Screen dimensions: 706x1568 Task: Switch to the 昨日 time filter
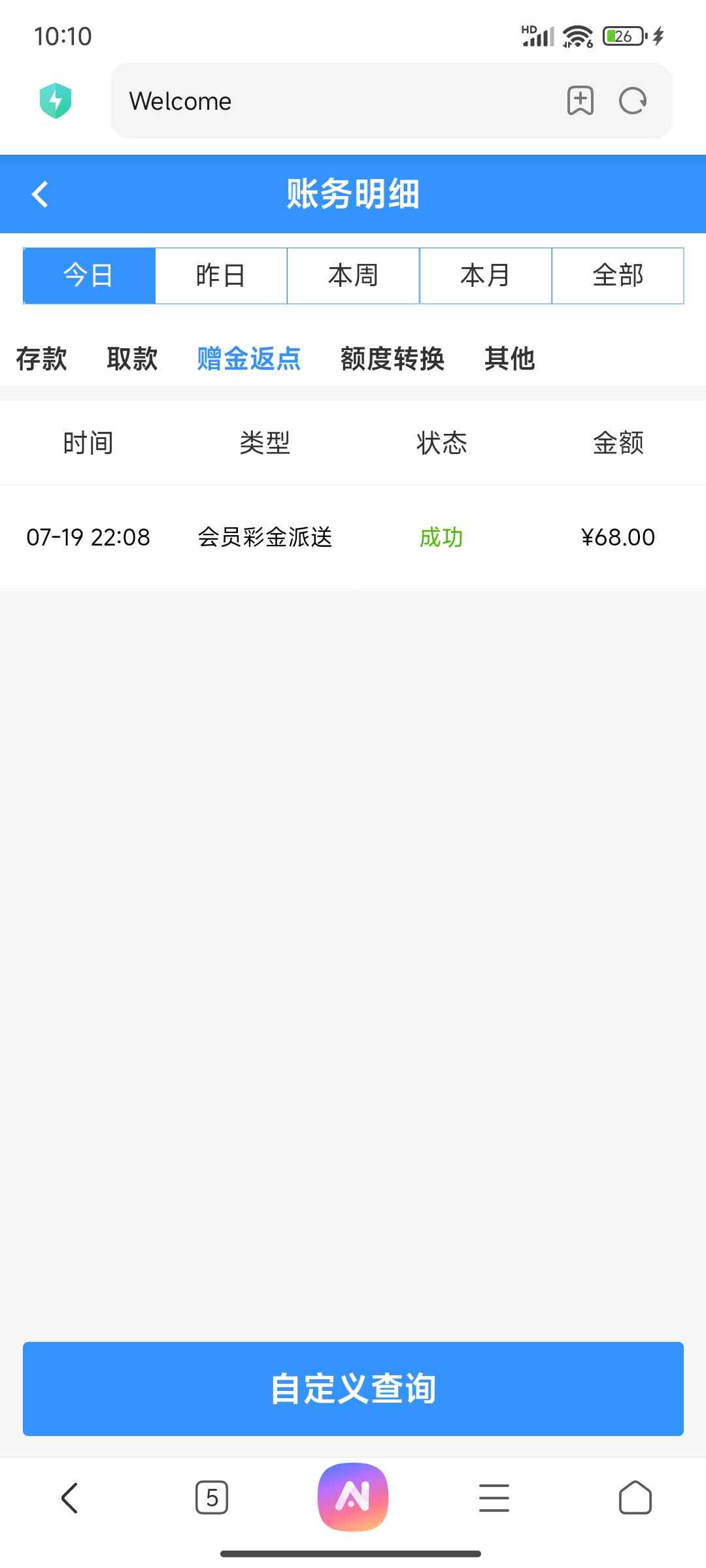pos(221,276)
